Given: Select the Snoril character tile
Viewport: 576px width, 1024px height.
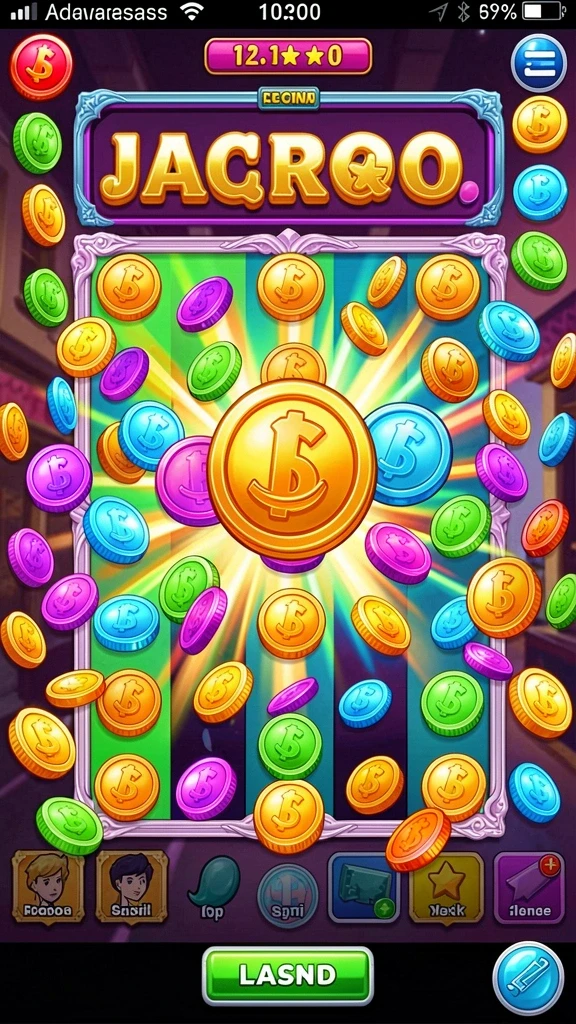Looking at the screenshot, I should [x=131, y=886].
